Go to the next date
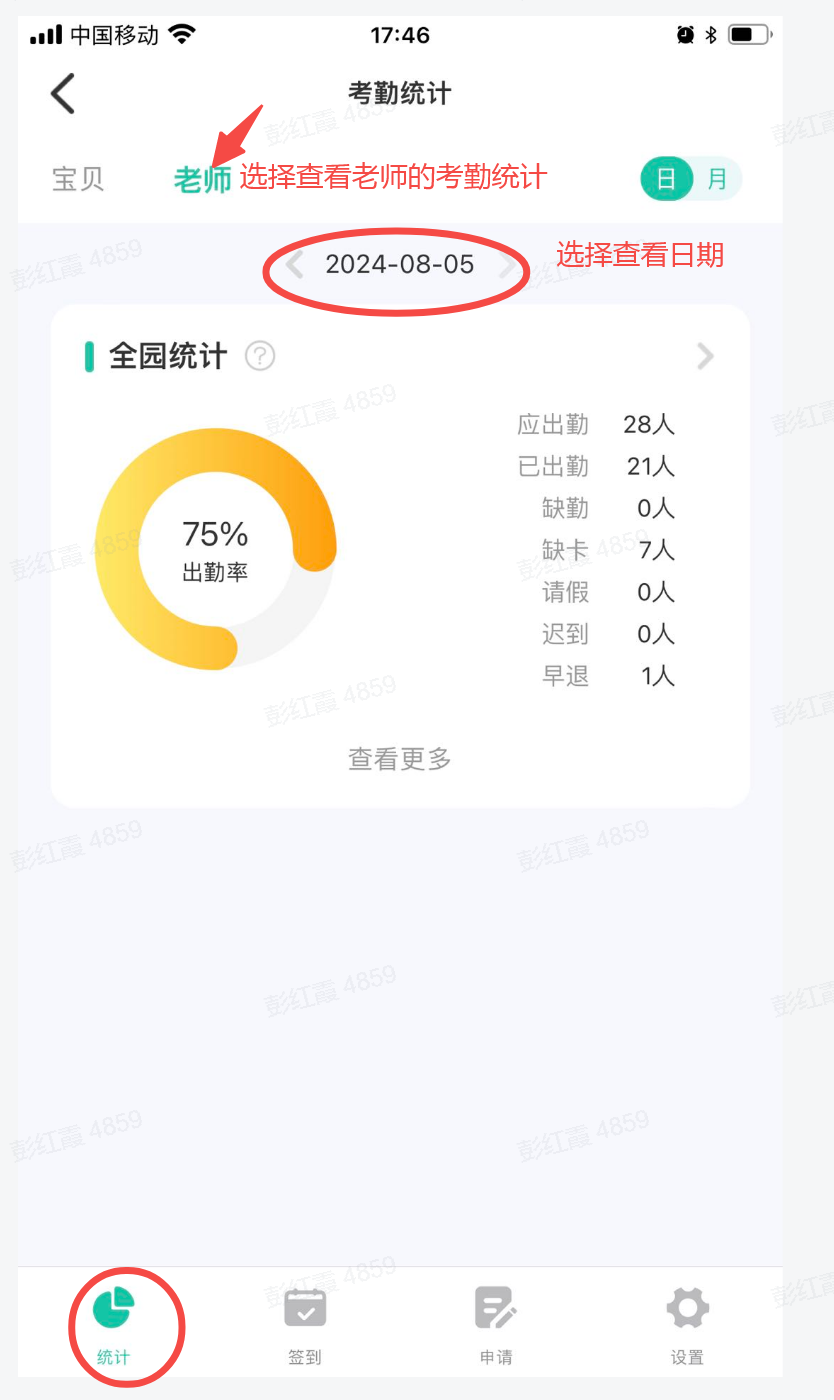The image size is (834, 1400). (x=507, y=265)
